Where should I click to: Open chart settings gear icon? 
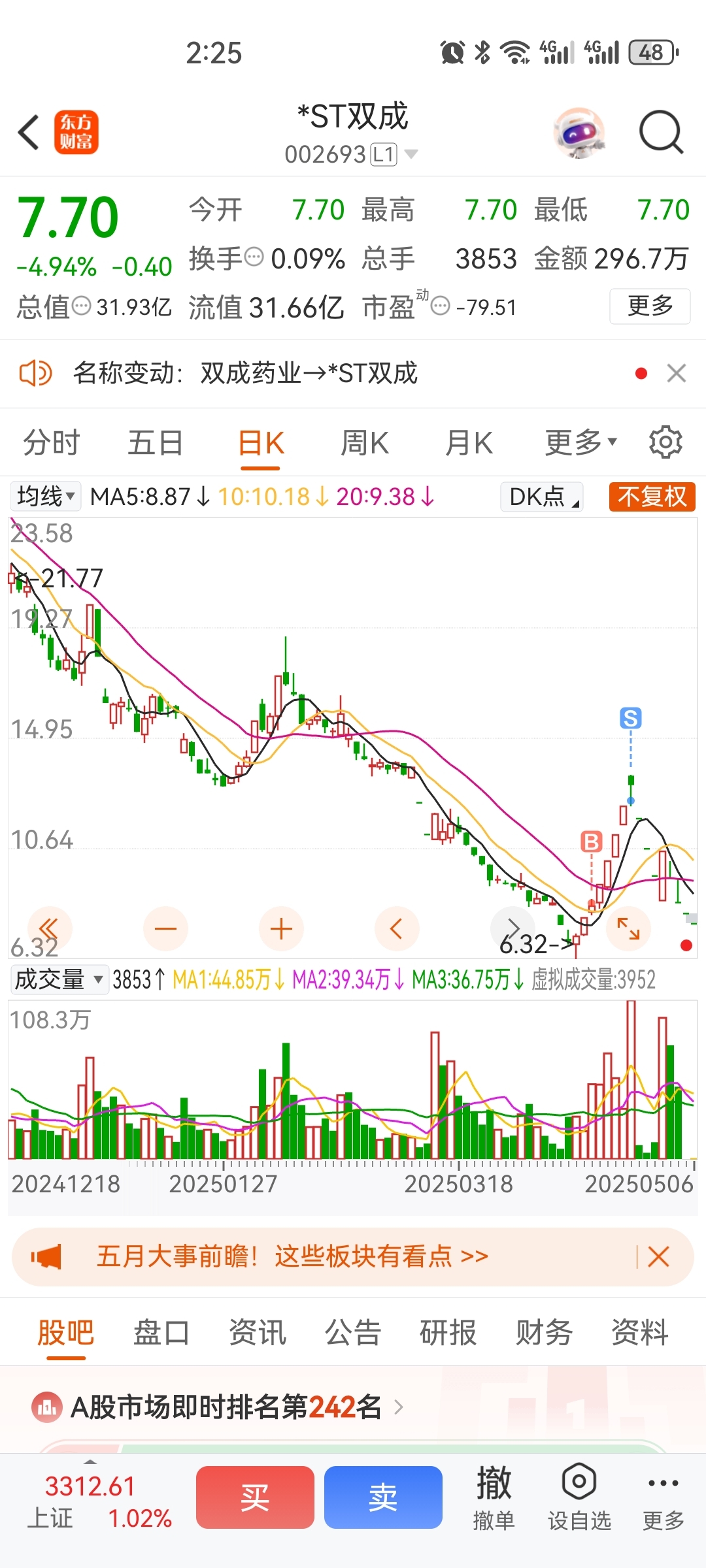665,442
